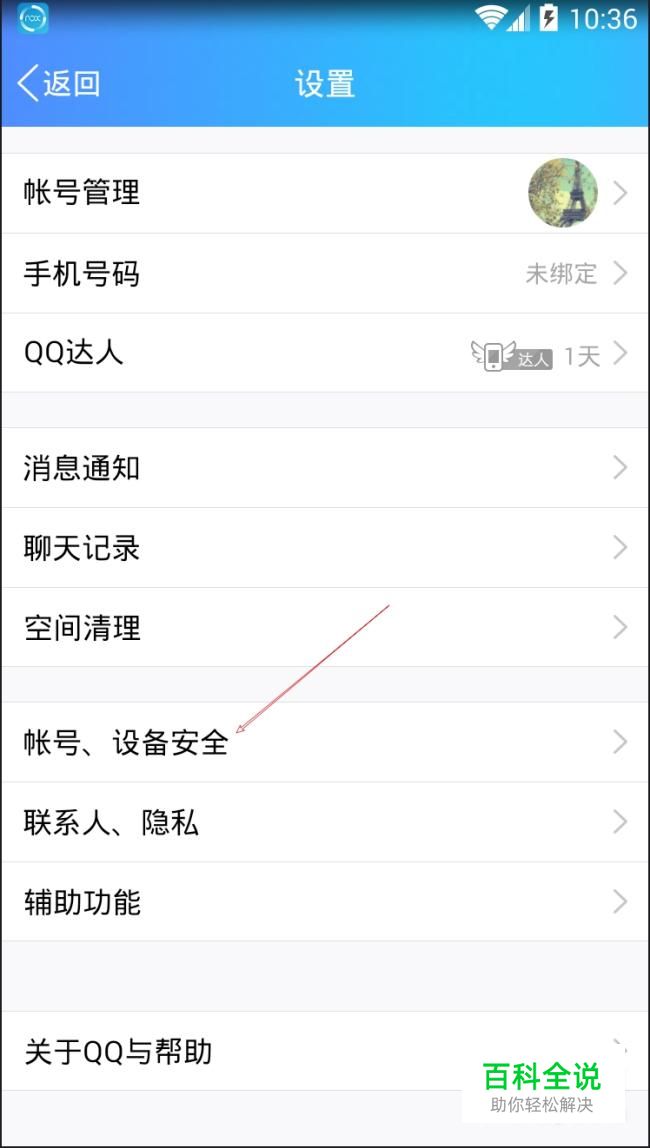Open 帐号管理 account management
650x1148 pixels.
point(324,193)
